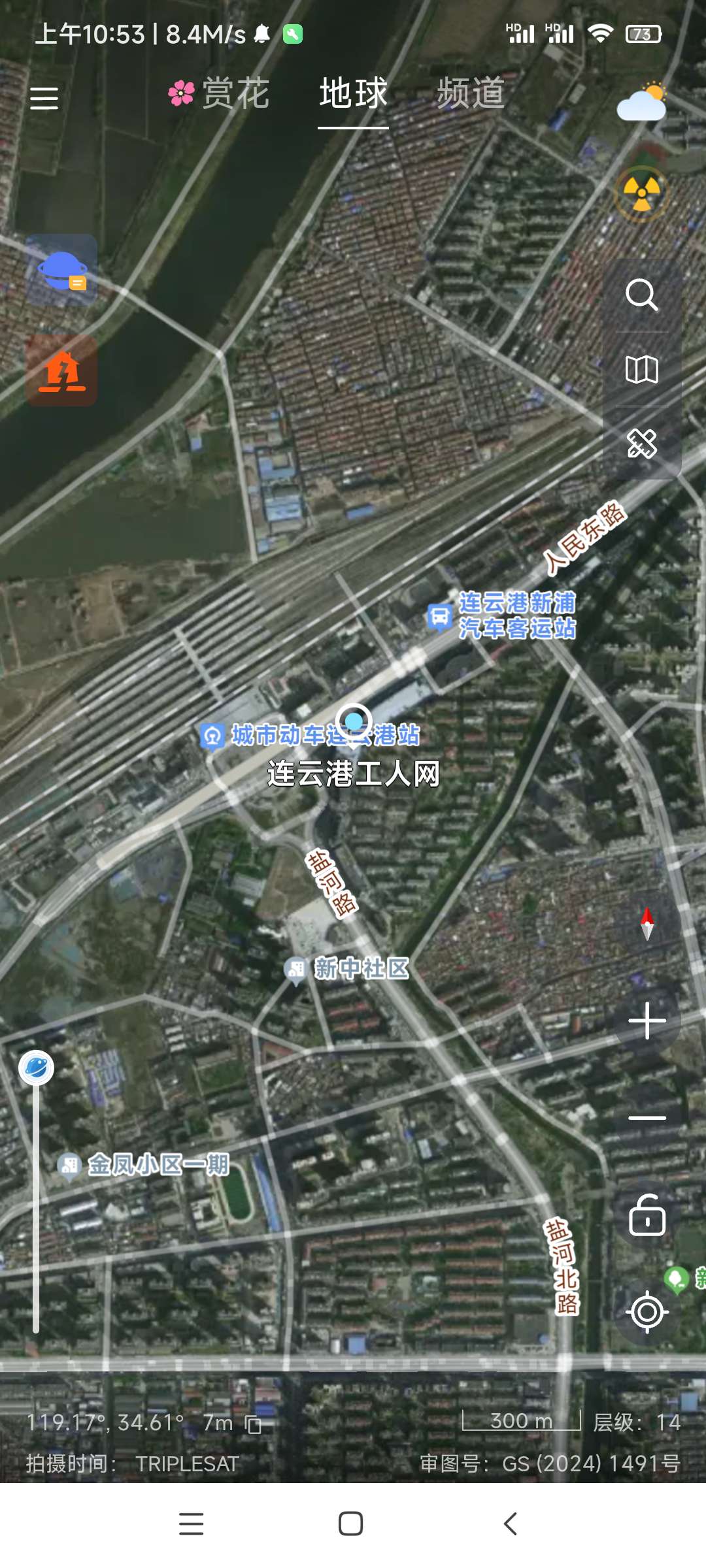This screenshot has height=1568, width=706.
Task: Open the map search magnifier
Action: [642, 295]
